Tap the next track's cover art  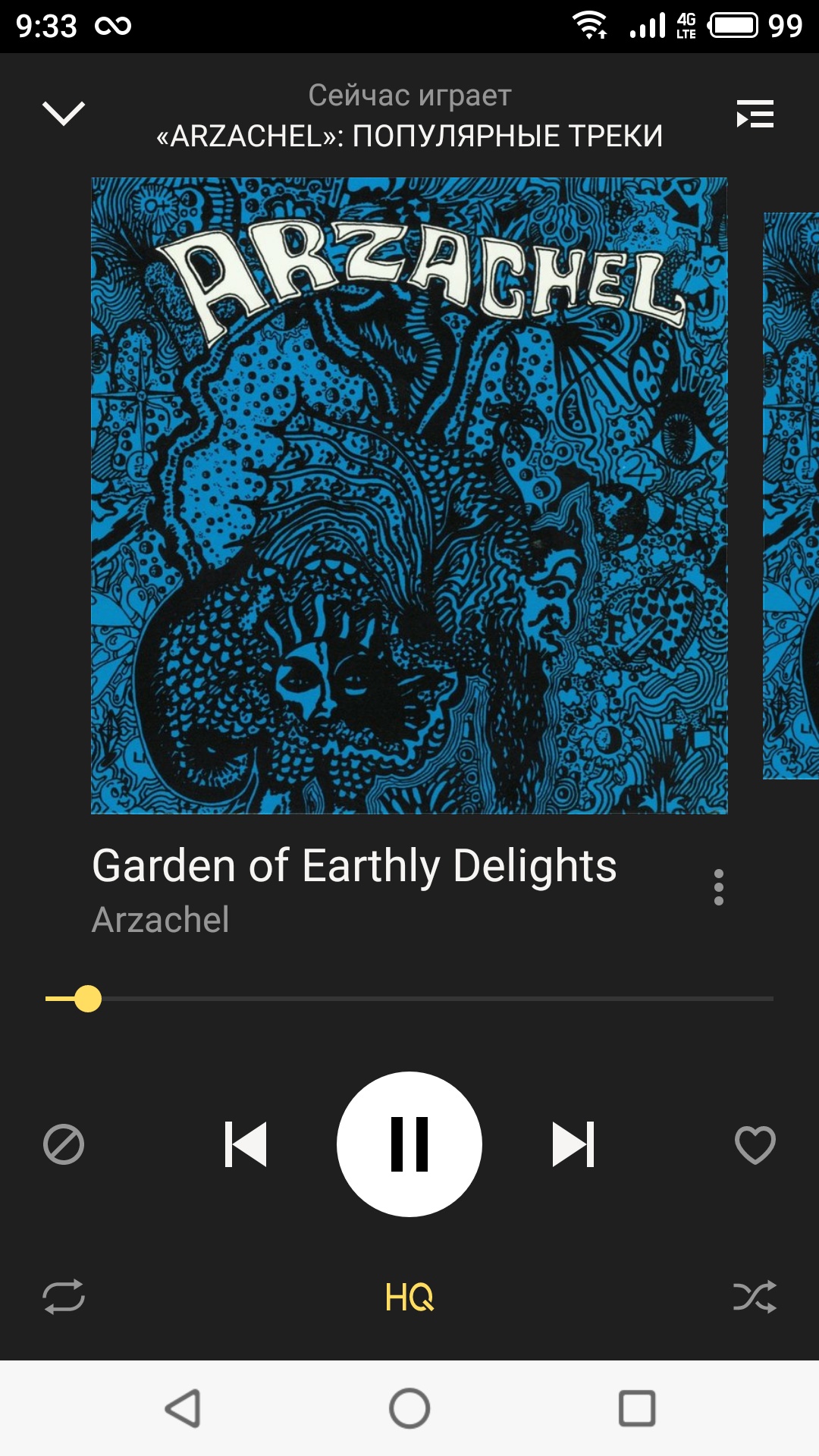click(792, 496)
